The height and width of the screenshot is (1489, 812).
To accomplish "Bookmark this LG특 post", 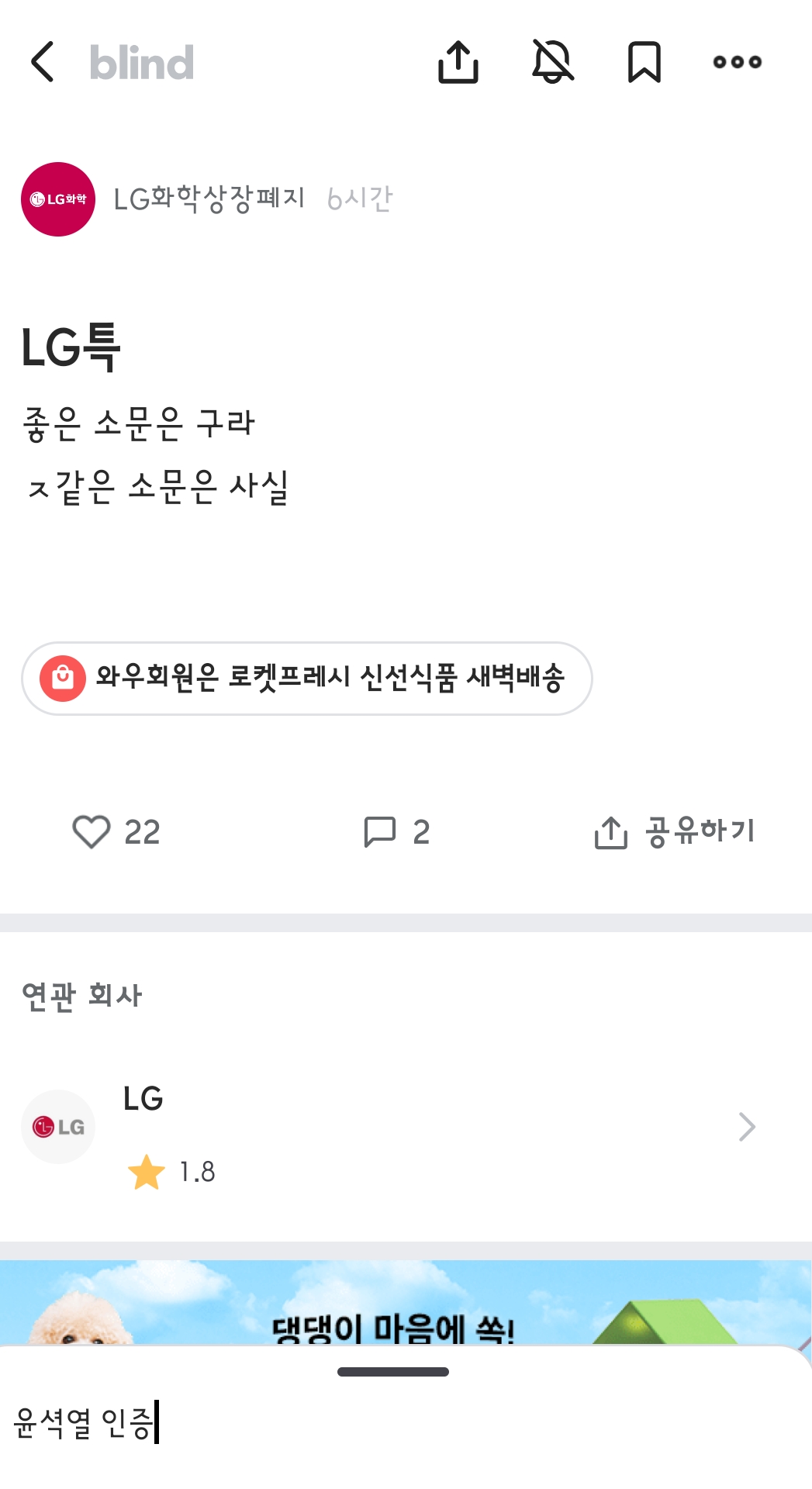I will pos(644,62).
